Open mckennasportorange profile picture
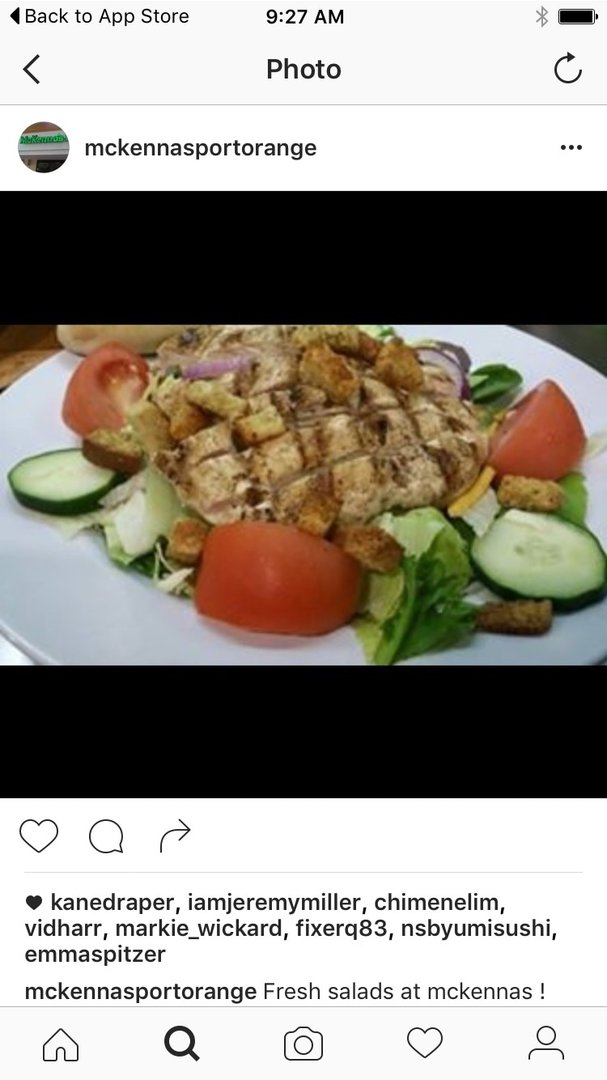This screenshot has height=1080, width=607. 43,147
